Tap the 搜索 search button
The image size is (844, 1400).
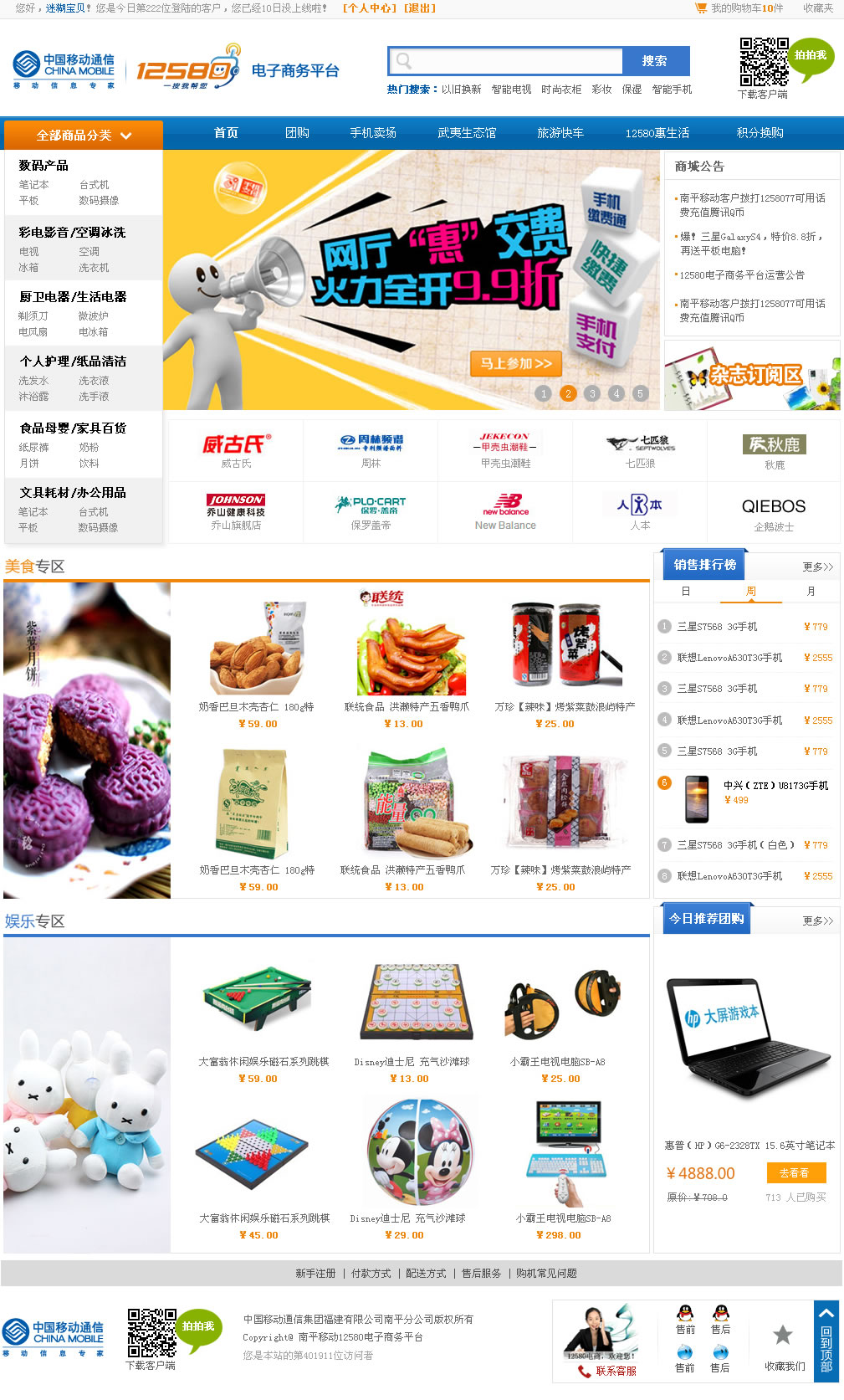pos(655,61)
